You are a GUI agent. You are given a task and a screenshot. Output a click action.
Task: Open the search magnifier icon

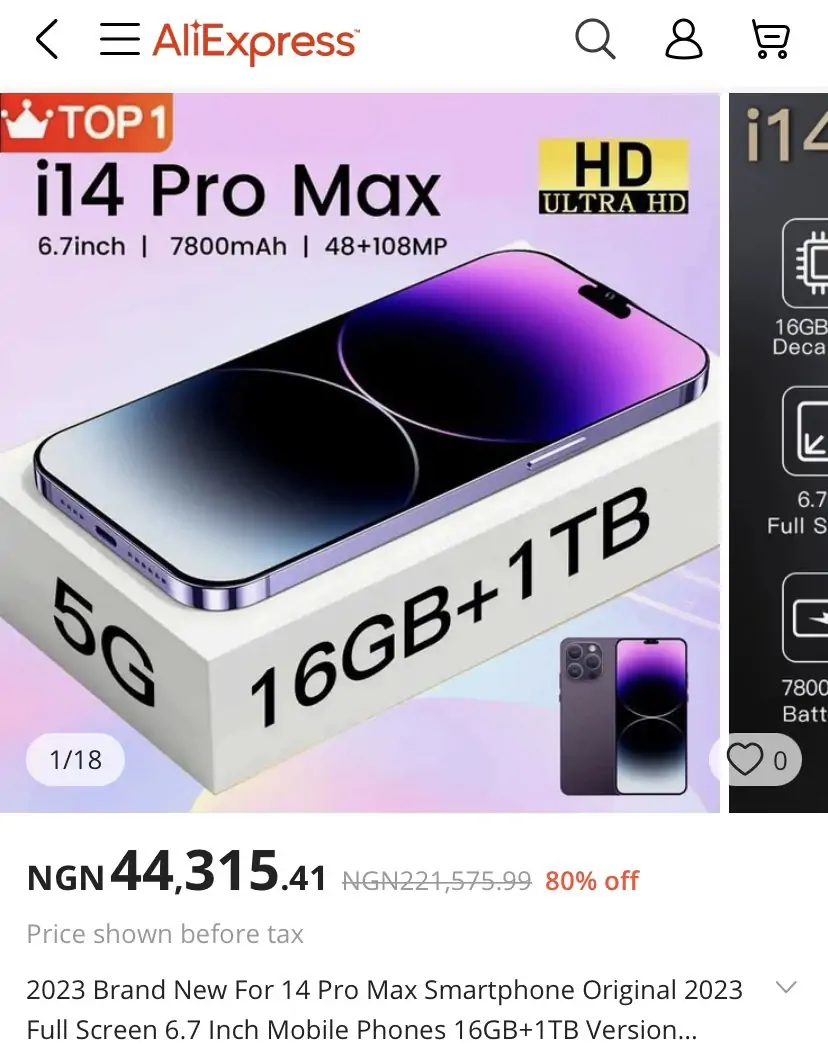(x=595, y=40)
